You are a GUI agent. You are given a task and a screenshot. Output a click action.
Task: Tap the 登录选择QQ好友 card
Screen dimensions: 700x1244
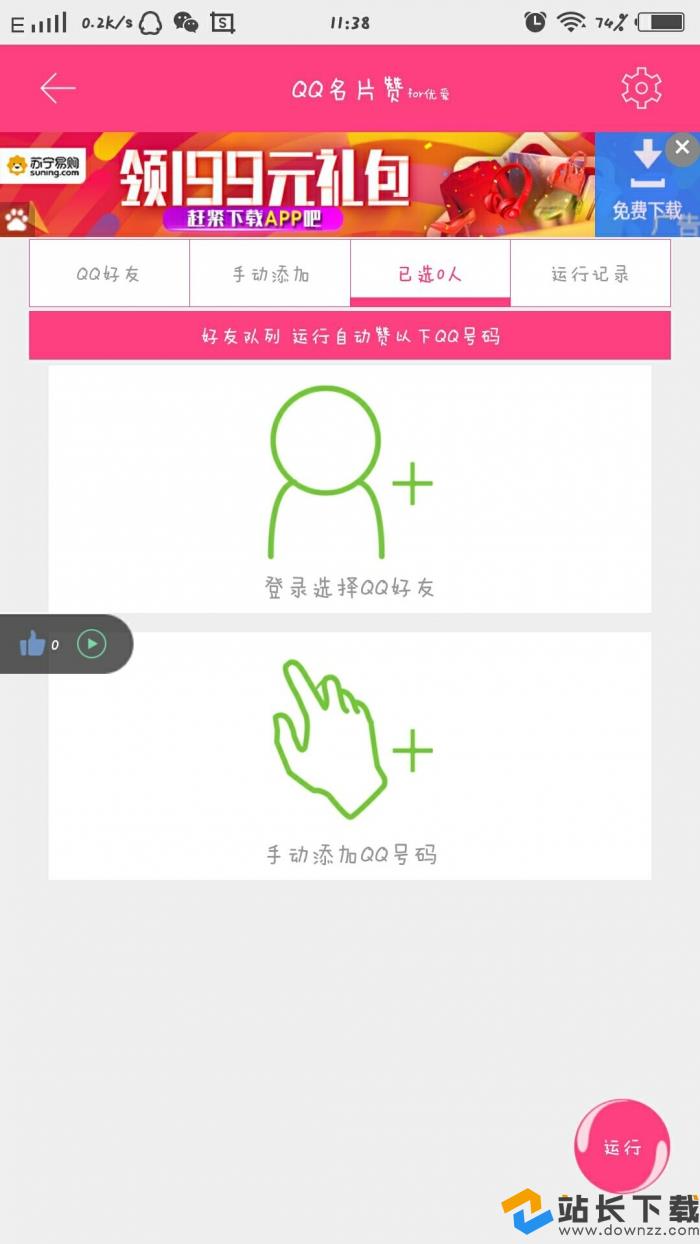350,489
